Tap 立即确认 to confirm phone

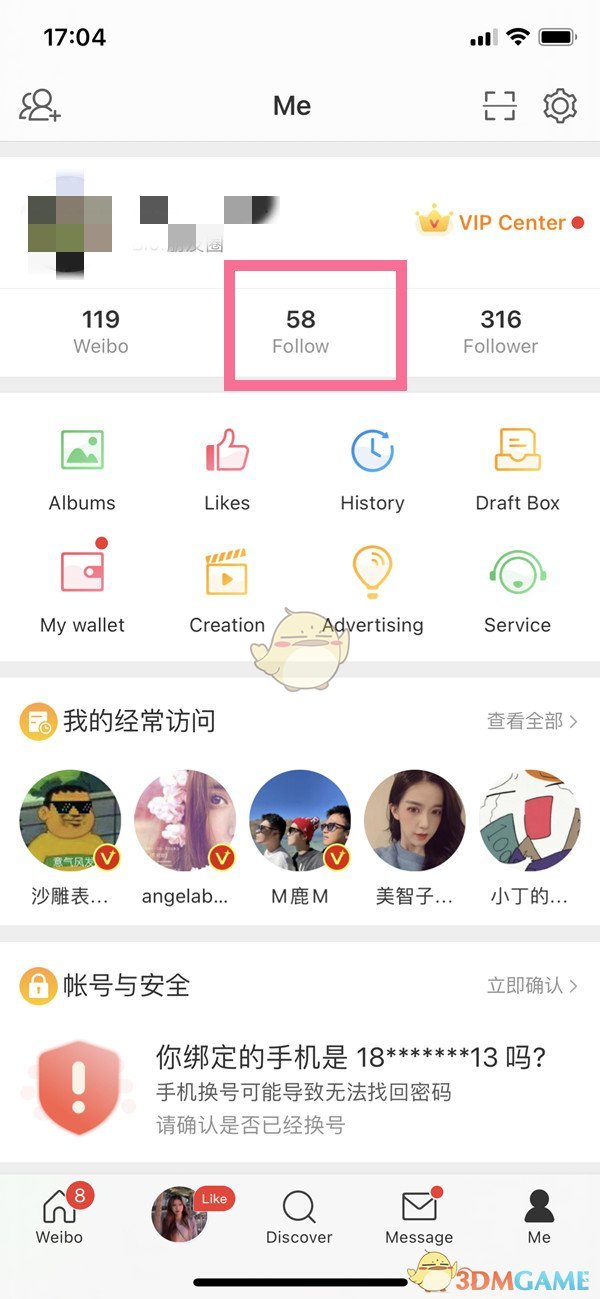532,986
